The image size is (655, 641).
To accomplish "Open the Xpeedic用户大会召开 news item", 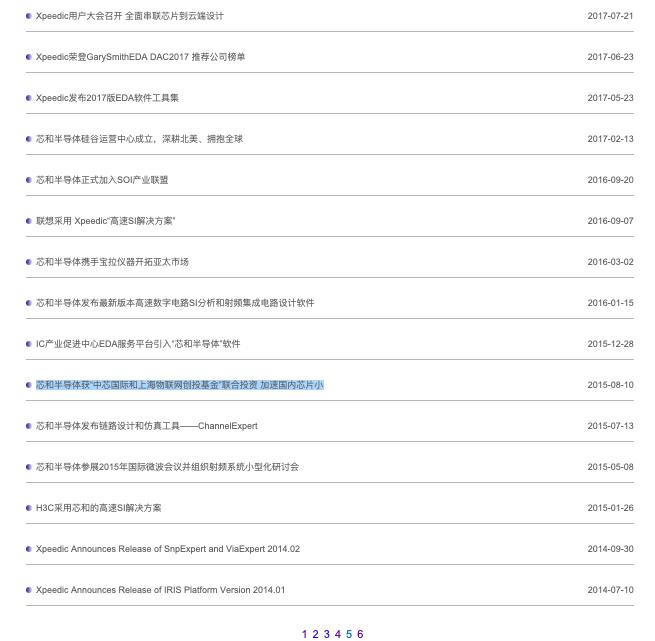I will pos(130,16).
